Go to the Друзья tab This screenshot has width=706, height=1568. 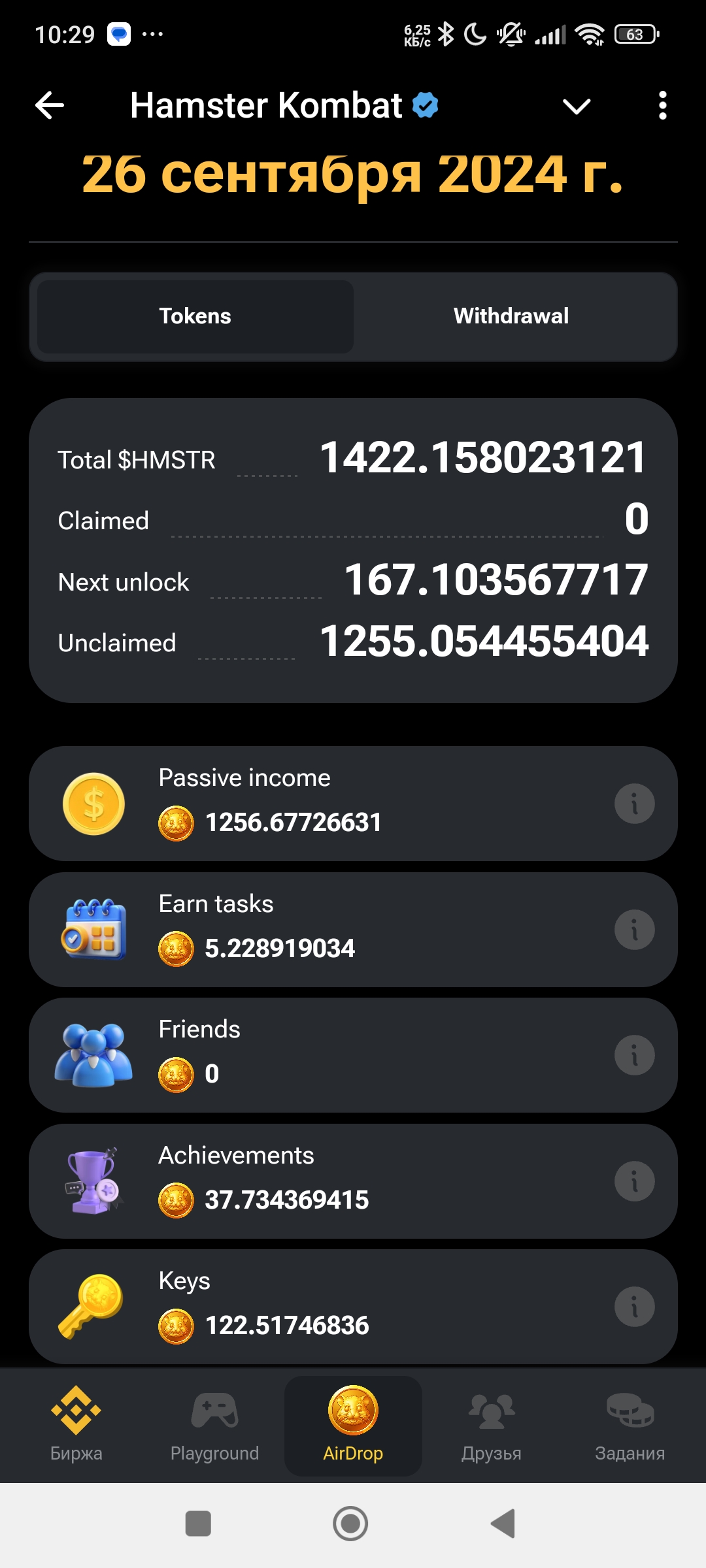coord(492,1424)
